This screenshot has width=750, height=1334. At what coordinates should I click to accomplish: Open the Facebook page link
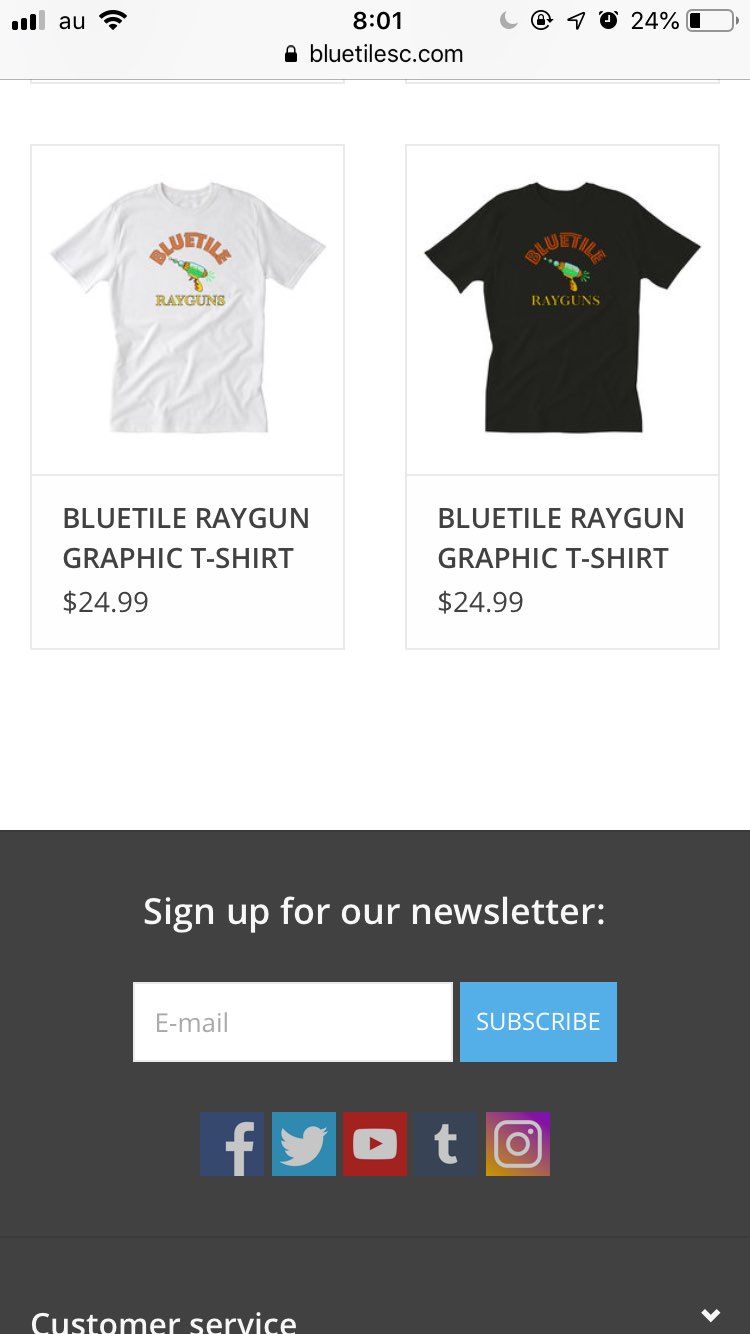tap(232, 1144)
